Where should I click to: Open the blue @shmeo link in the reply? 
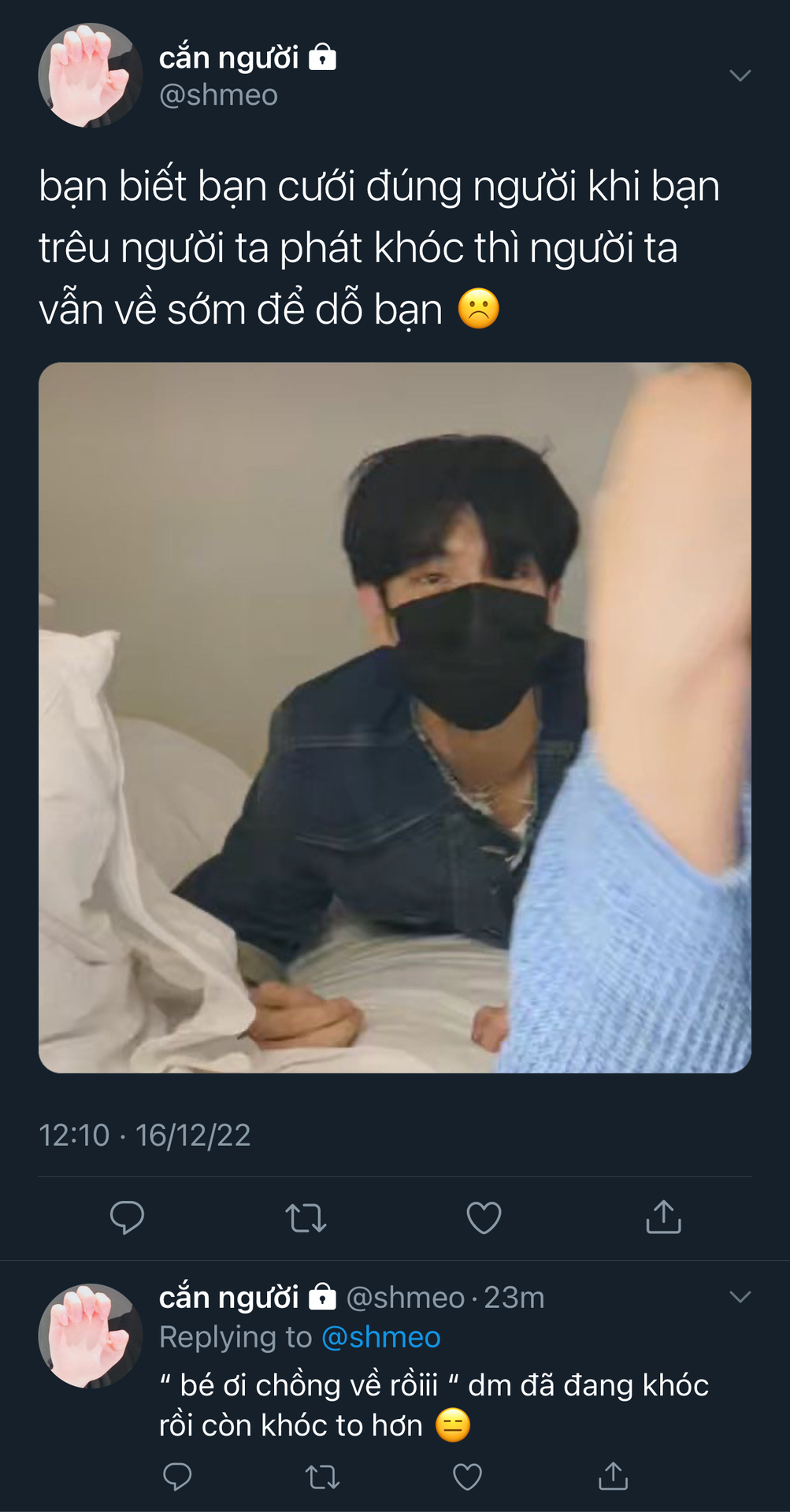[381, 1337]
